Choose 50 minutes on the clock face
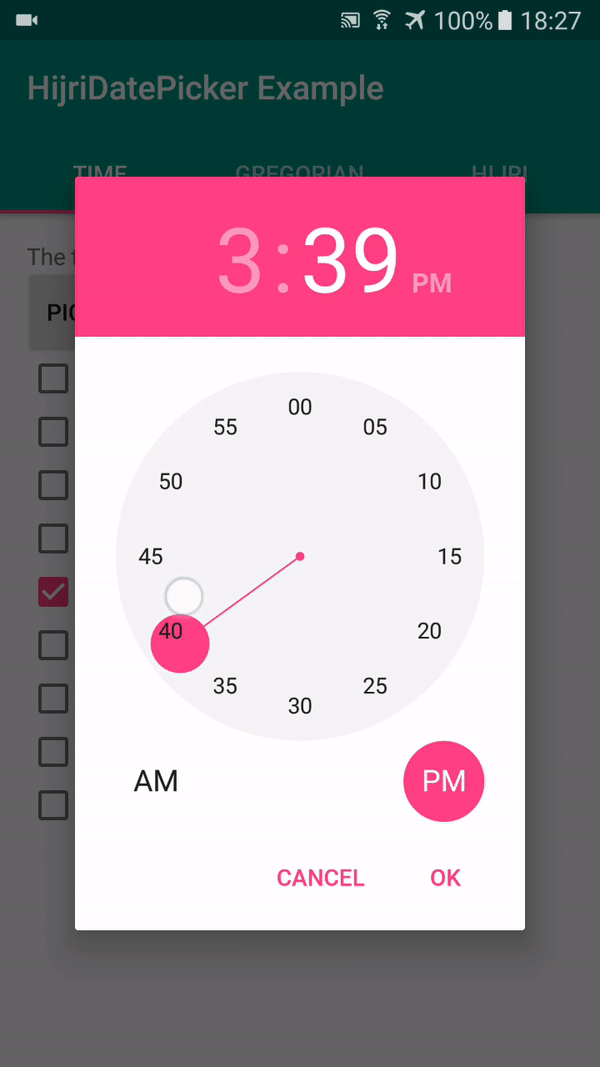 [x=171, y=482]
